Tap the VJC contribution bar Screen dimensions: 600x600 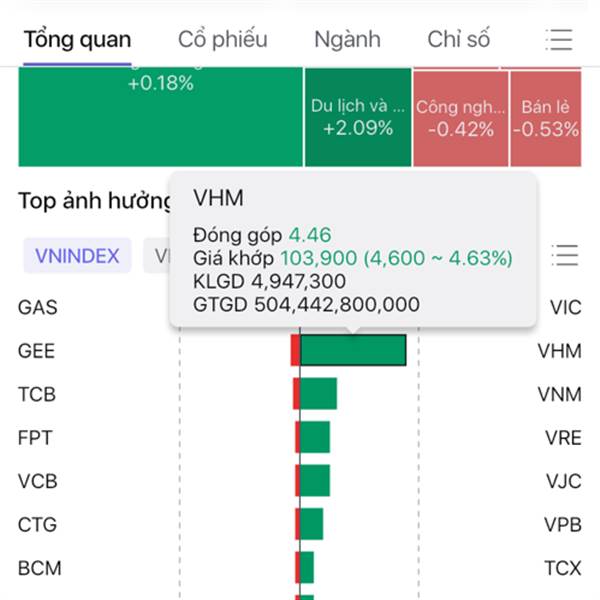point(314,481)
